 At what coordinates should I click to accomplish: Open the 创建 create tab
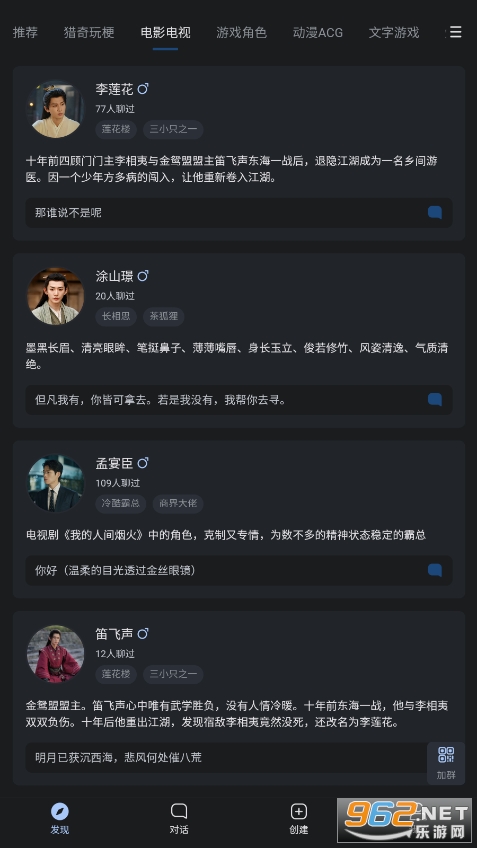[x=299, y=819]
